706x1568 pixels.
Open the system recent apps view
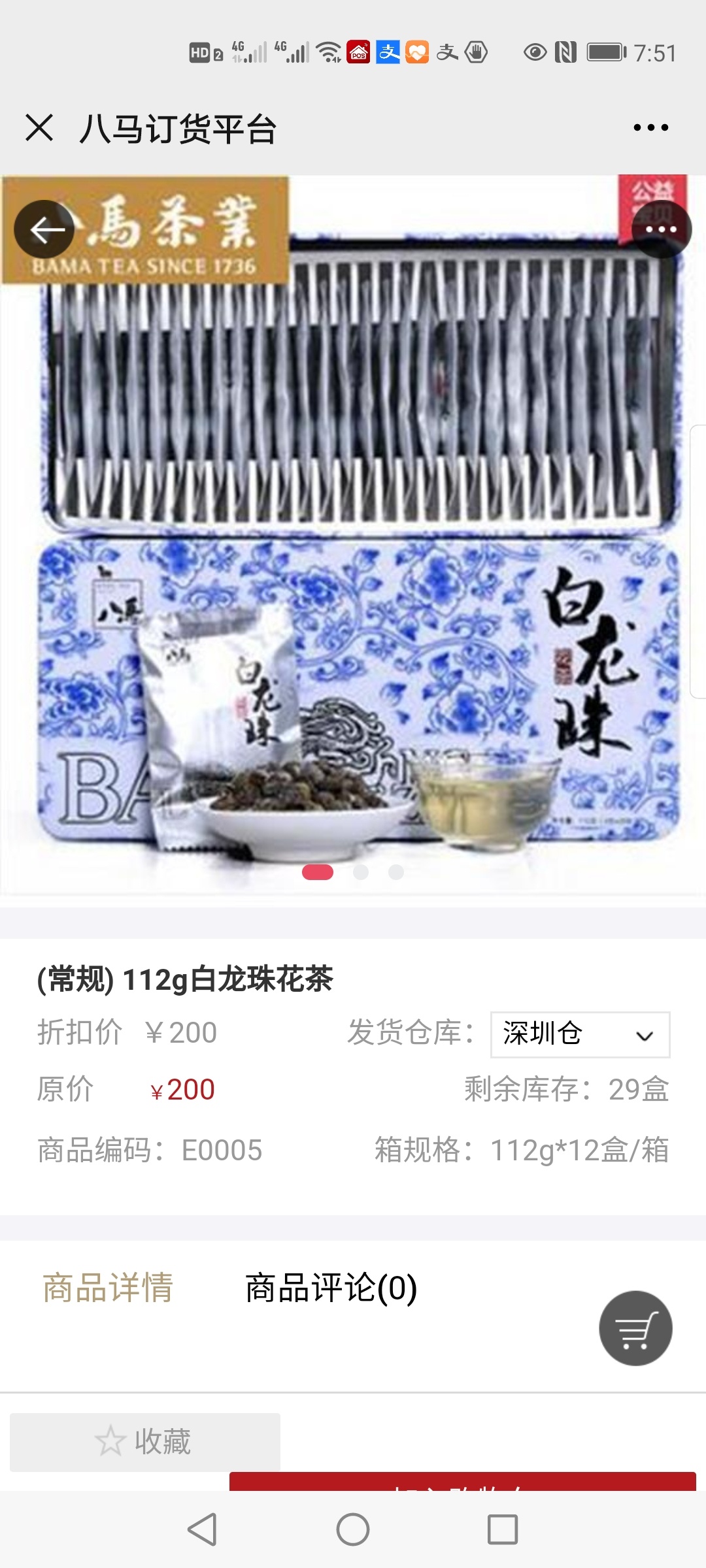click(503, 1529)
